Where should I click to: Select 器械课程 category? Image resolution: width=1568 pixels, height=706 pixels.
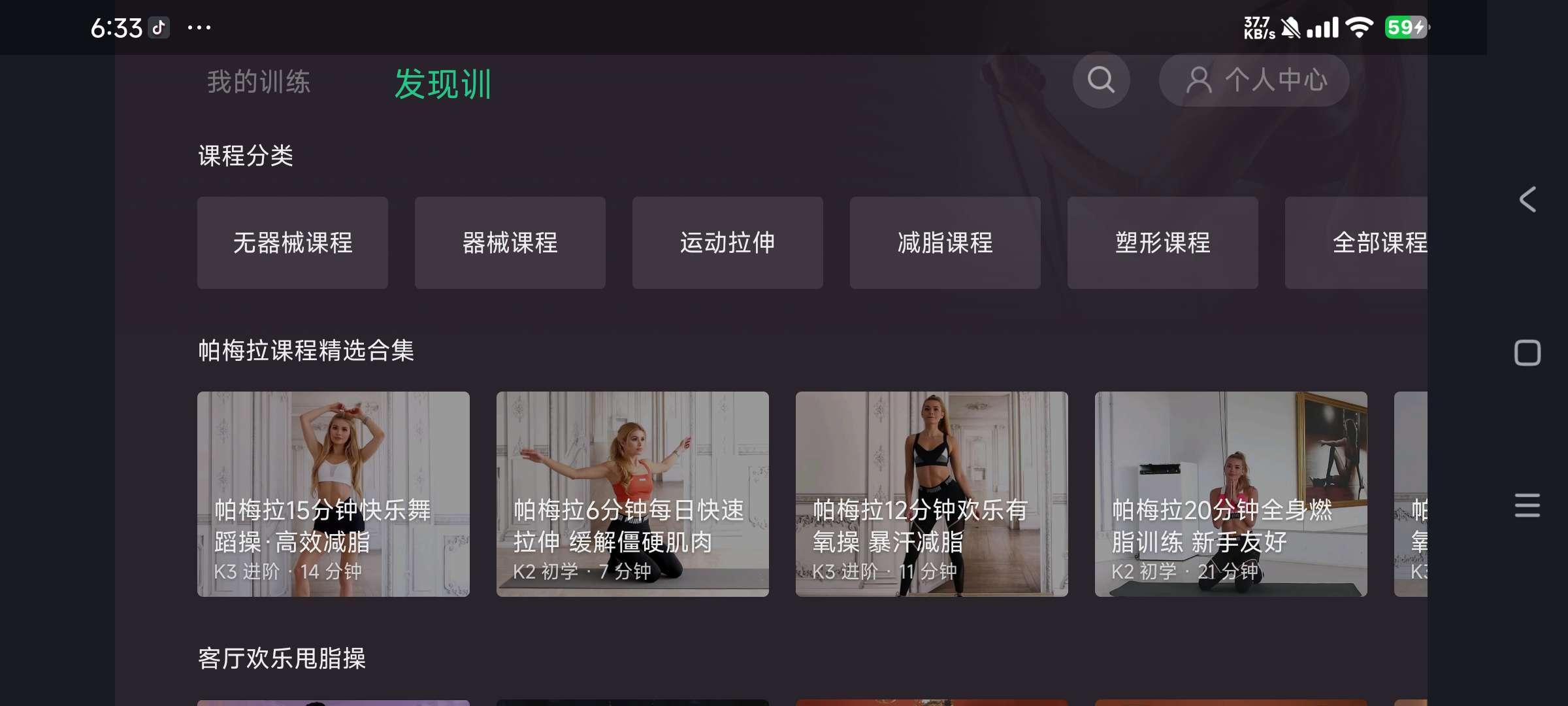point(510,243)
